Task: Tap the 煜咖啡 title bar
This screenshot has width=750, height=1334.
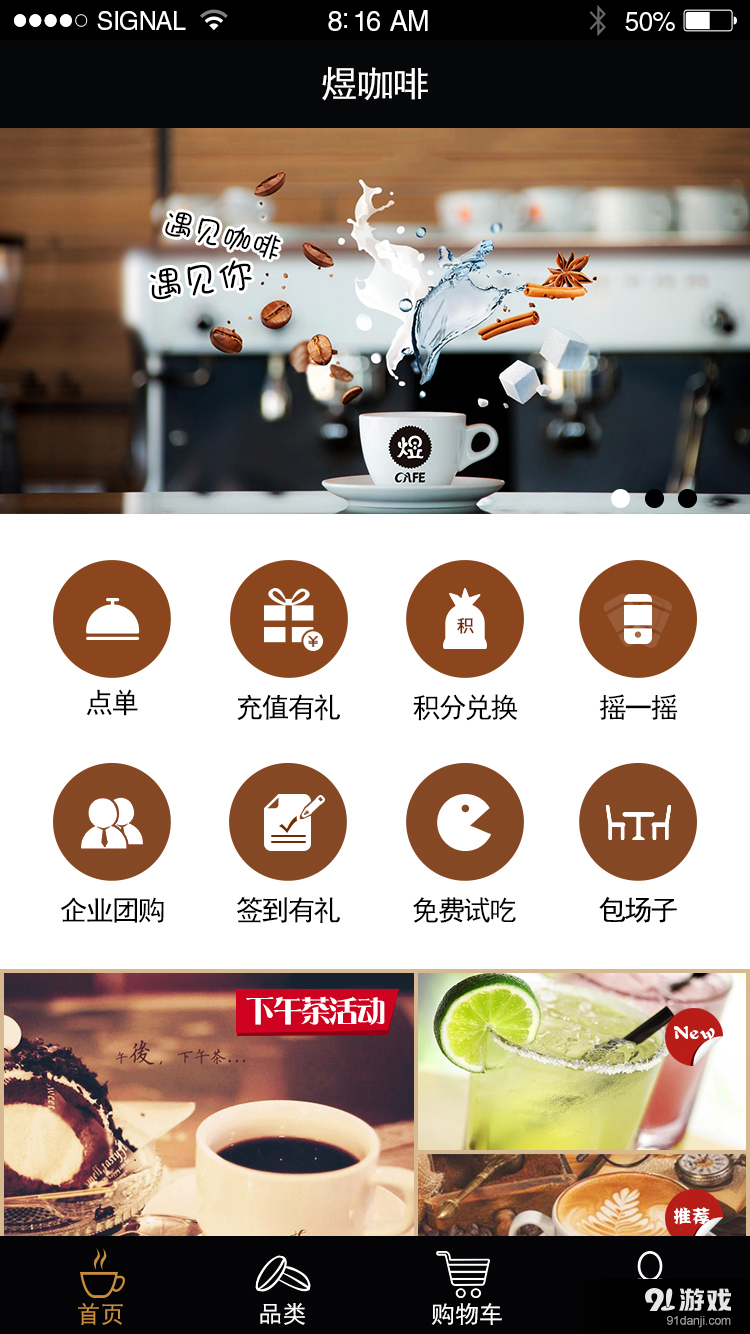Action: coord(375,85)
